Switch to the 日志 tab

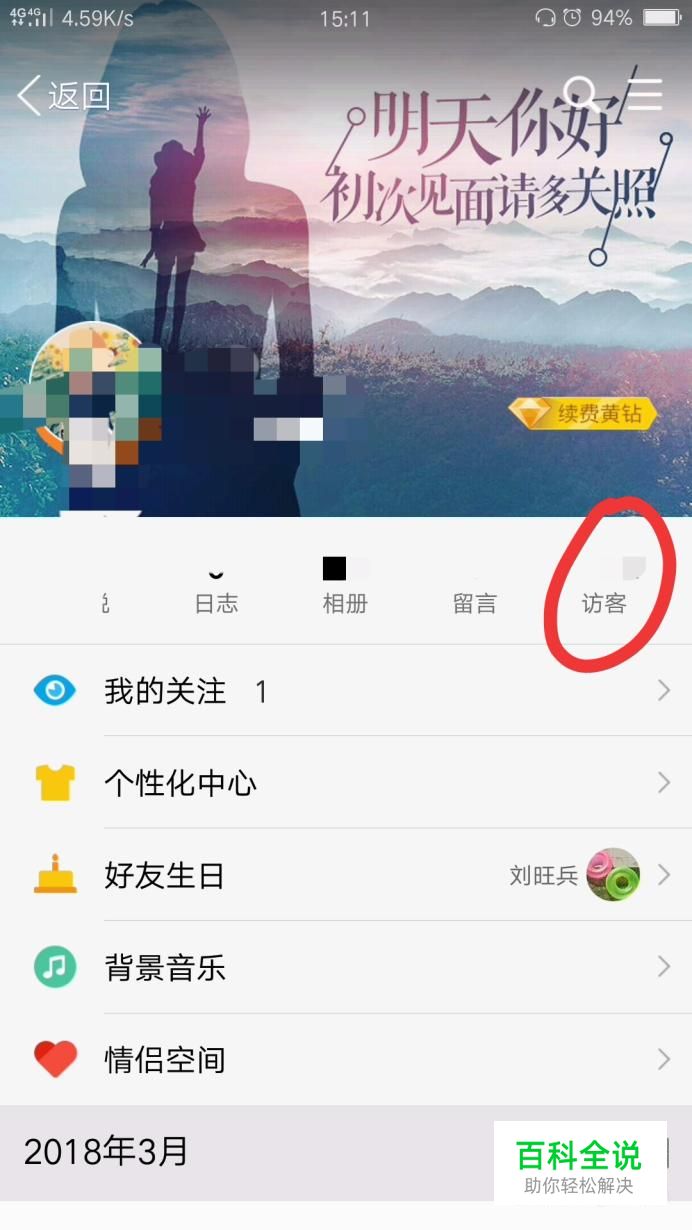coord(216,590)
